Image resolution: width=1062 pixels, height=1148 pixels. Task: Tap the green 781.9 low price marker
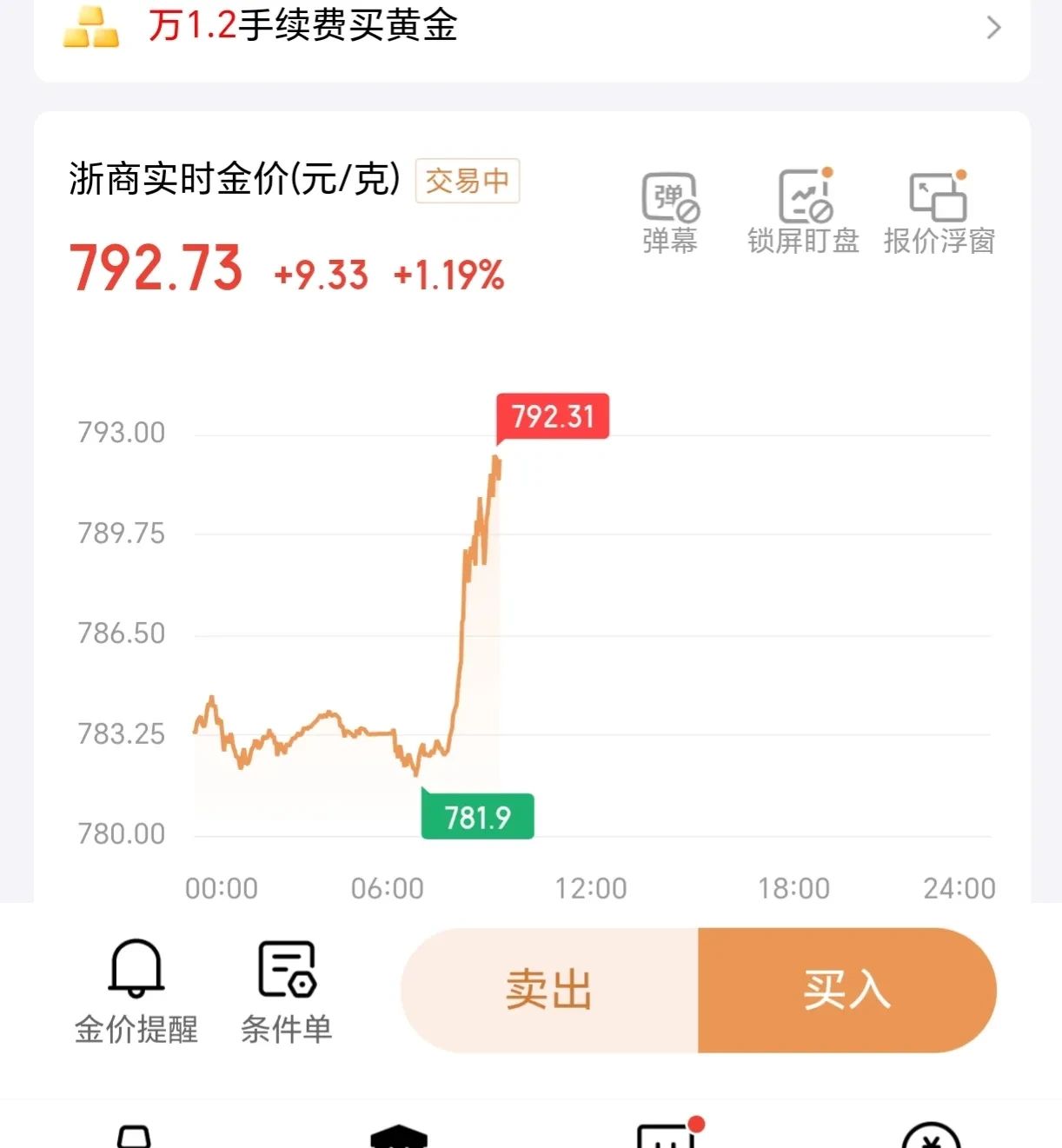[477, 816]
